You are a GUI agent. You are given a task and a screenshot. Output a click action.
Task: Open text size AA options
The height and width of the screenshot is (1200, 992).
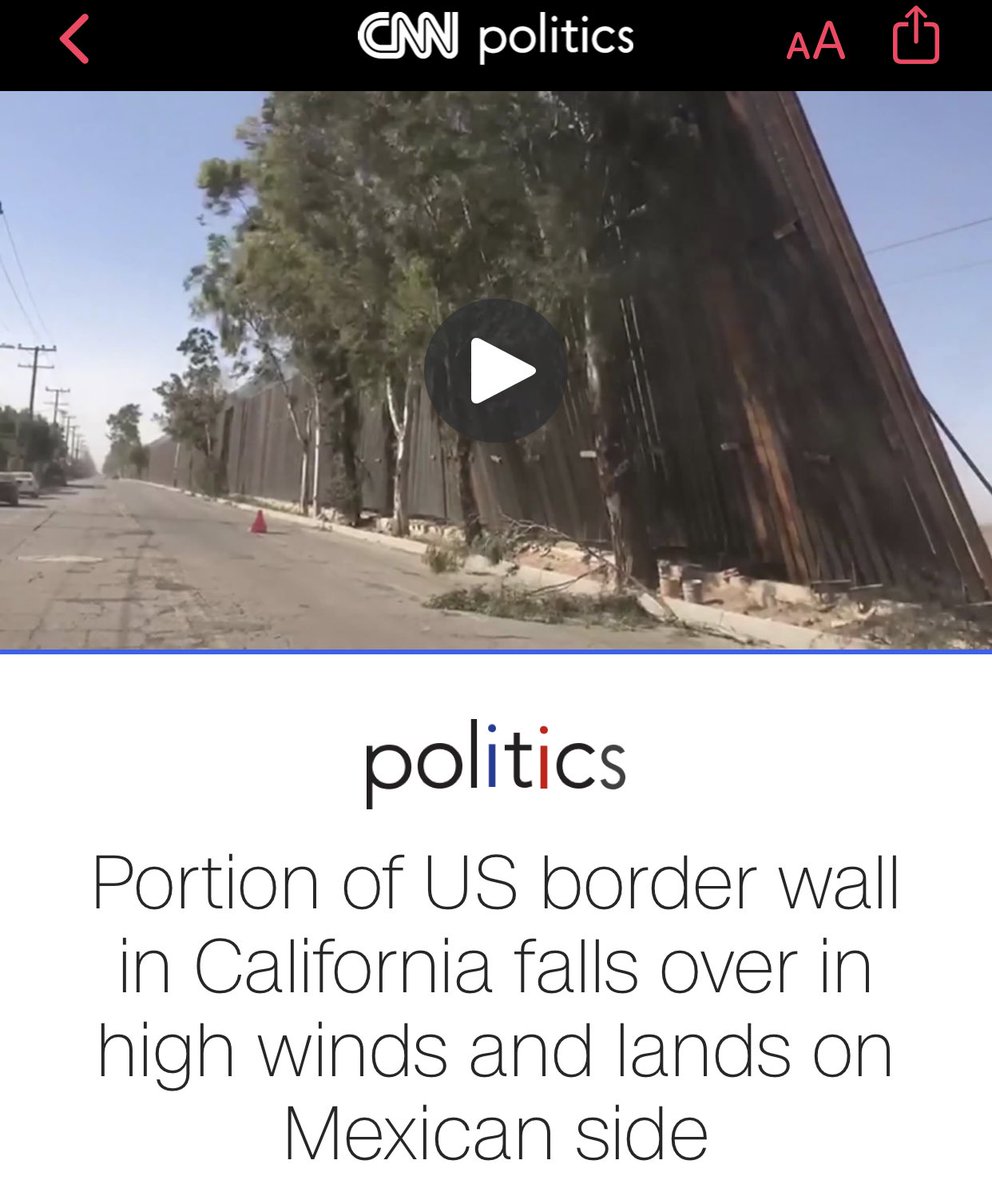tap(815, 42)
